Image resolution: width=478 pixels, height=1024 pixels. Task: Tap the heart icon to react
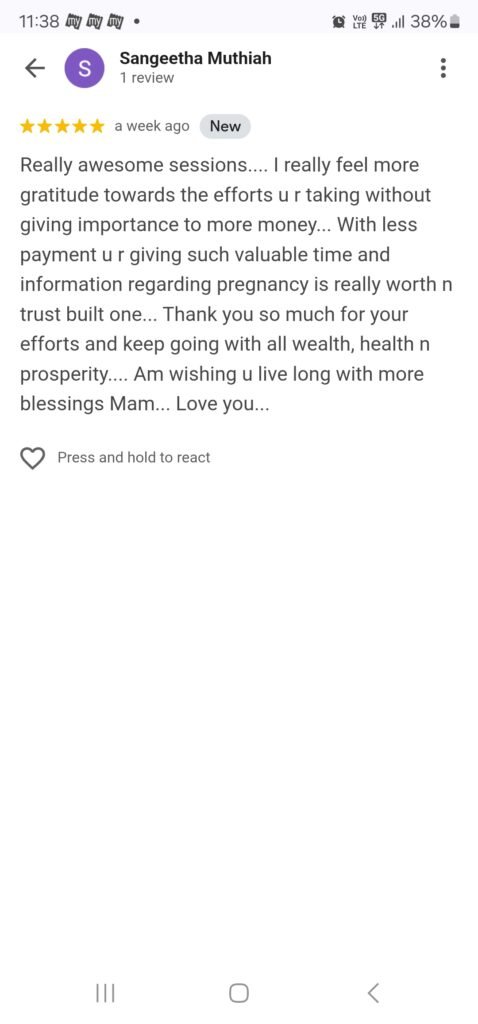click(33, 458)
